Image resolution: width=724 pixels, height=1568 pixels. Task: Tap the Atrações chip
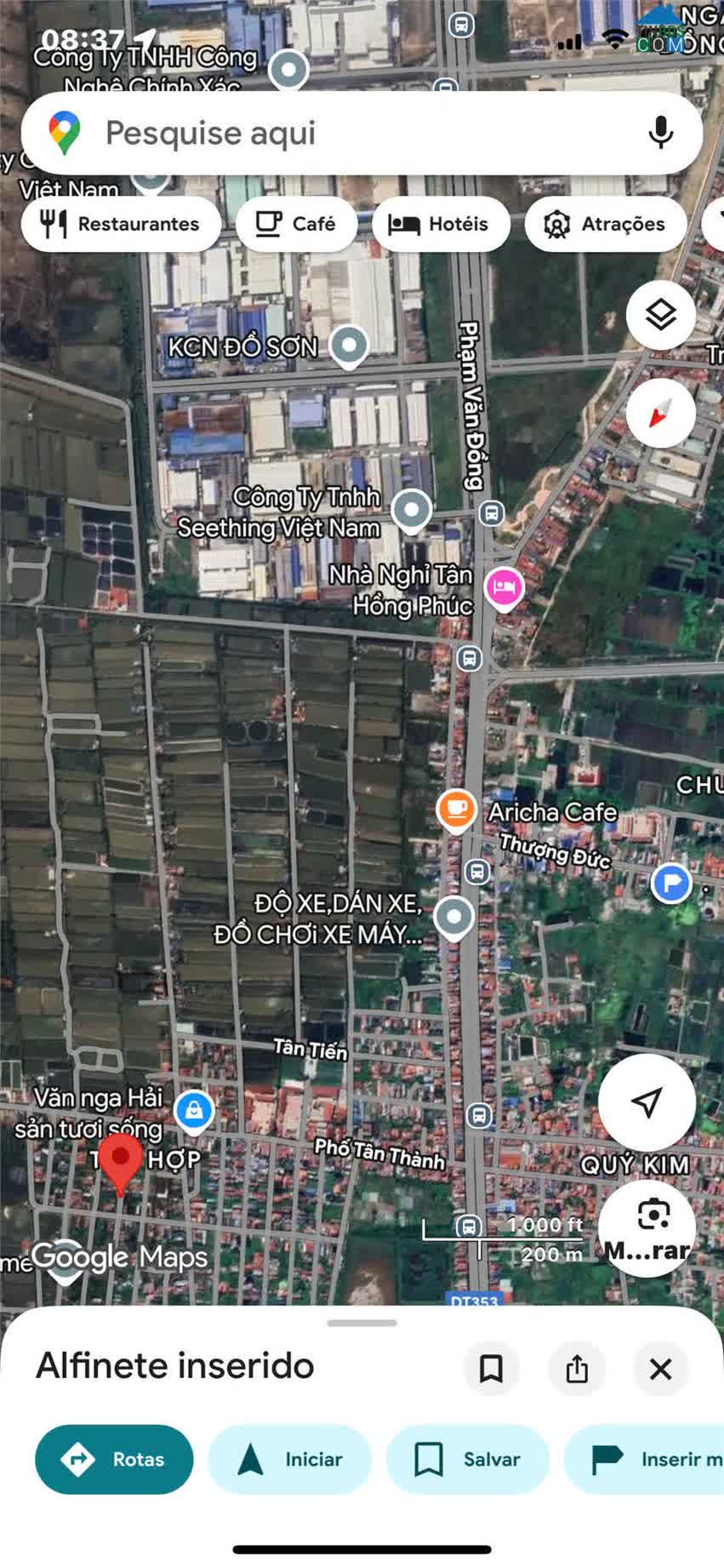coord(605,224)
